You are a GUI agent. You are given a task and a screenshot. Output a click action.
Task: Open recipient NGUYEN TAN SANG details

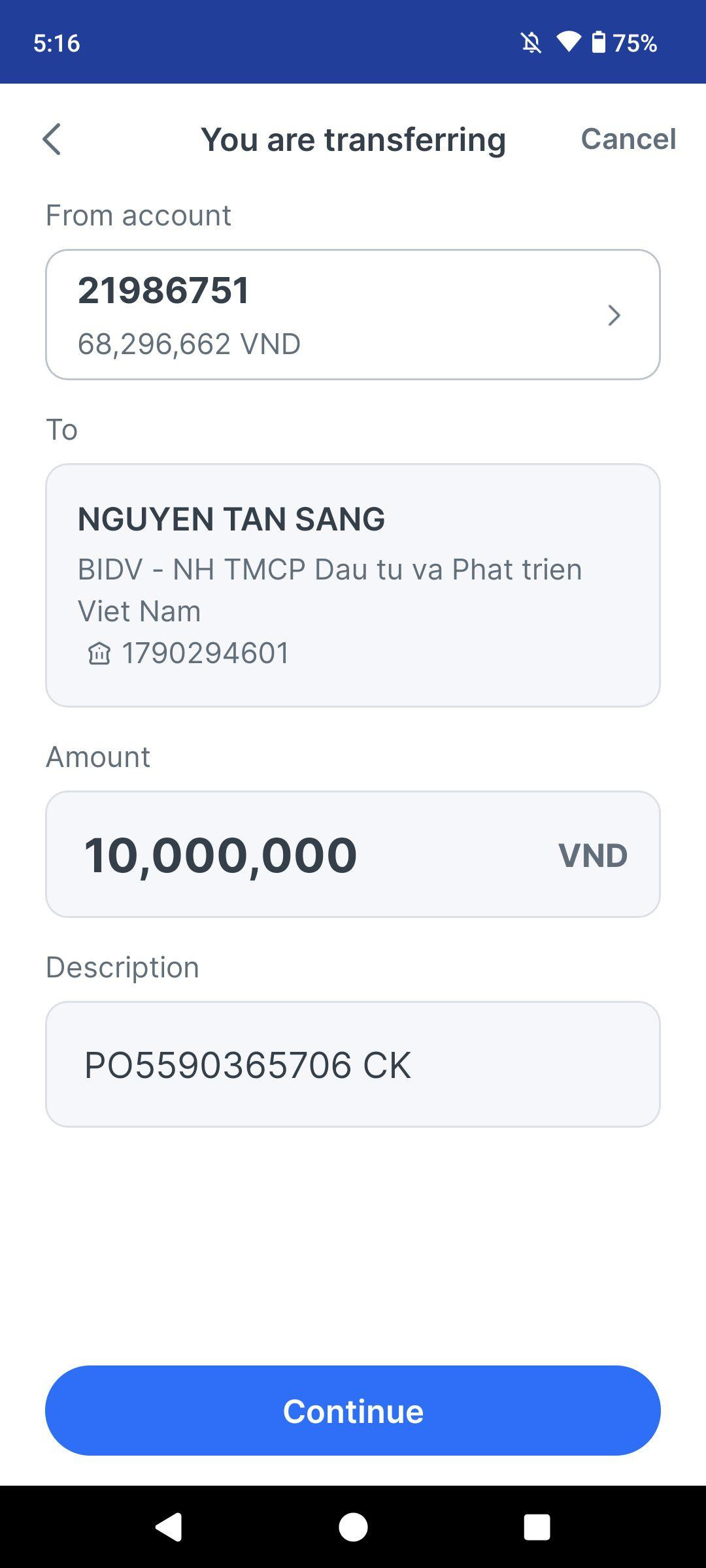tap(352, 585)
